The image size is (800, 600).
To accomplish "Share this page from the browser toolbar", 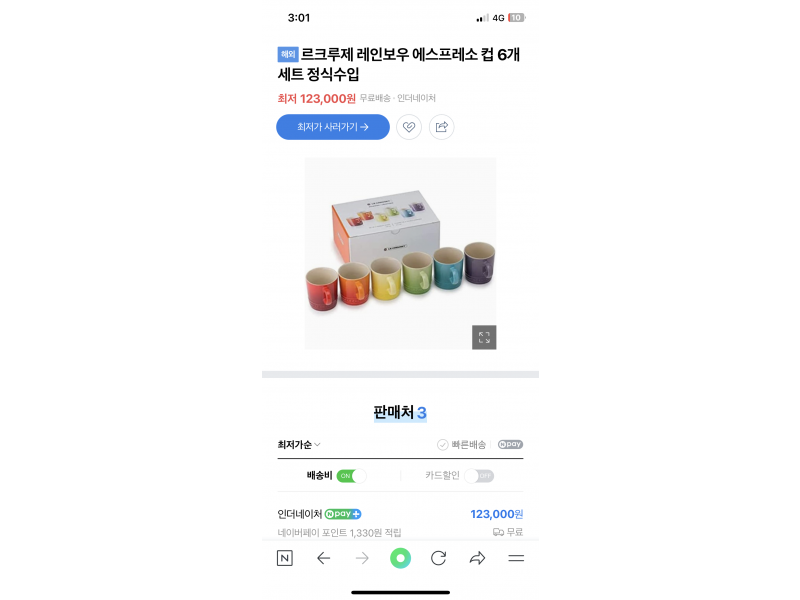I will pos(477,558).
